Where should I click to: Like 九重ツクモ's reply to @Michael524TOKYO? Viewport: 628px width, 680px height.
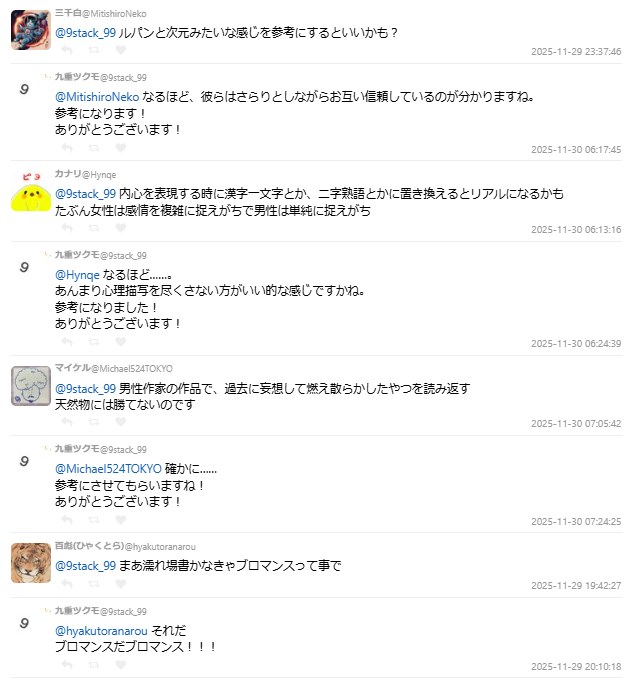120,520
